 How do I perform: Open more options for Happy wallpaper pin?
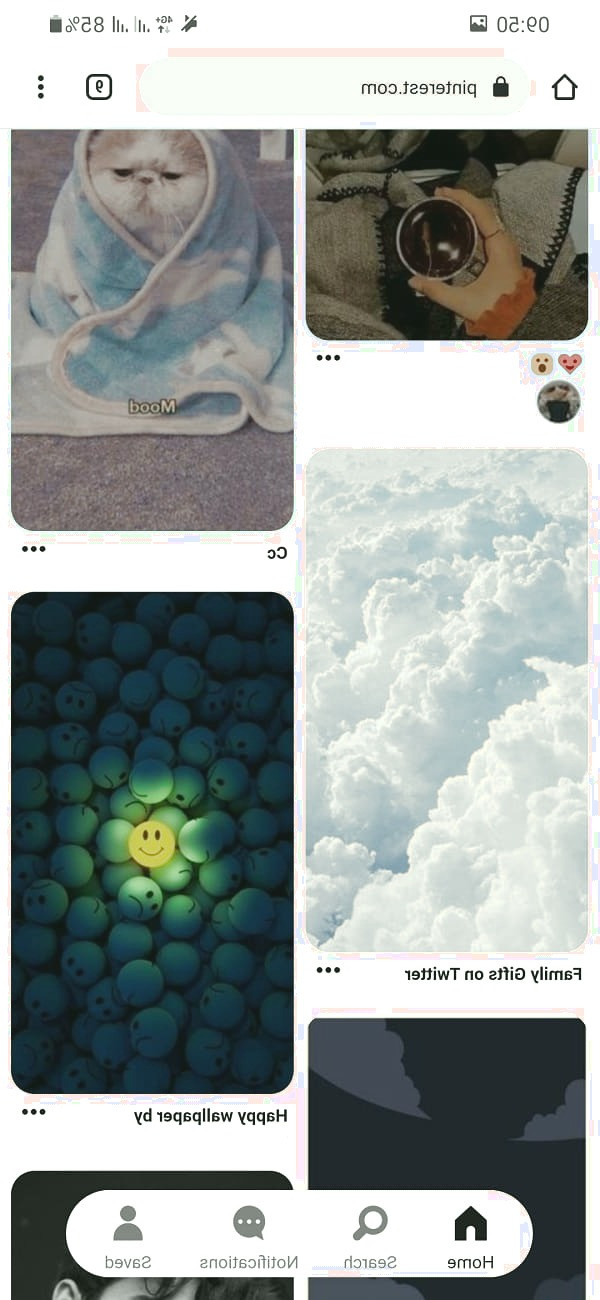tap(34, 1111)
